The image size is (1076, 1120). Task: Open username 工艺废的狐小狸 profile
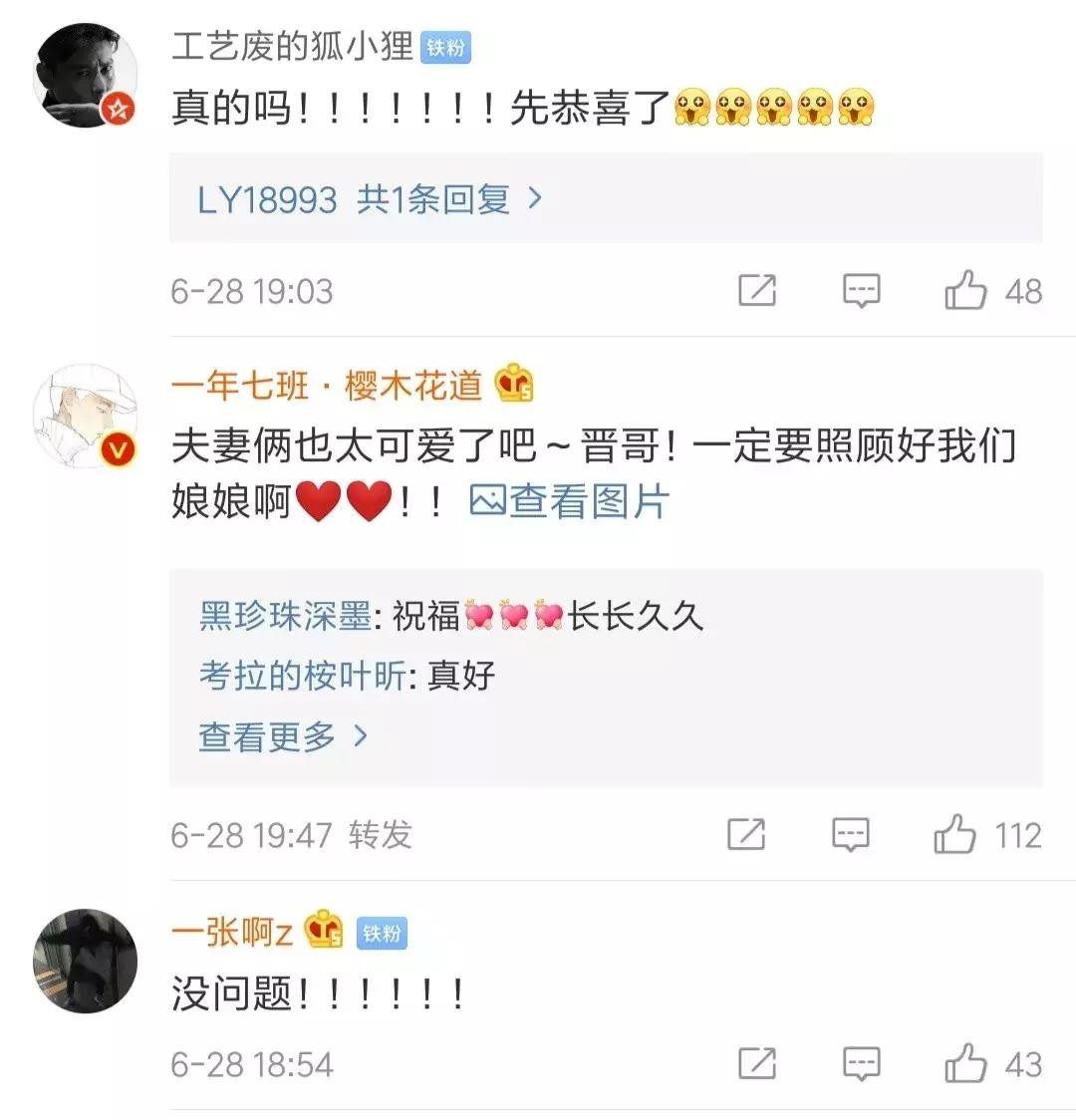[291, 46]
